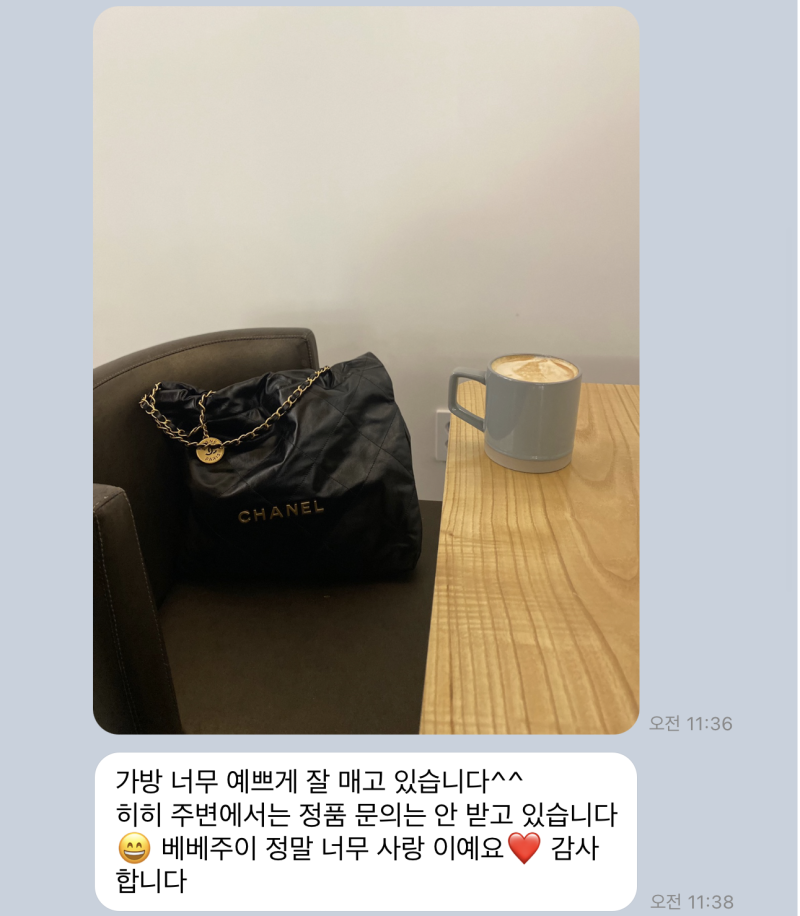
Task: Open the Chanel bag photo message
Action: point(366,370)
